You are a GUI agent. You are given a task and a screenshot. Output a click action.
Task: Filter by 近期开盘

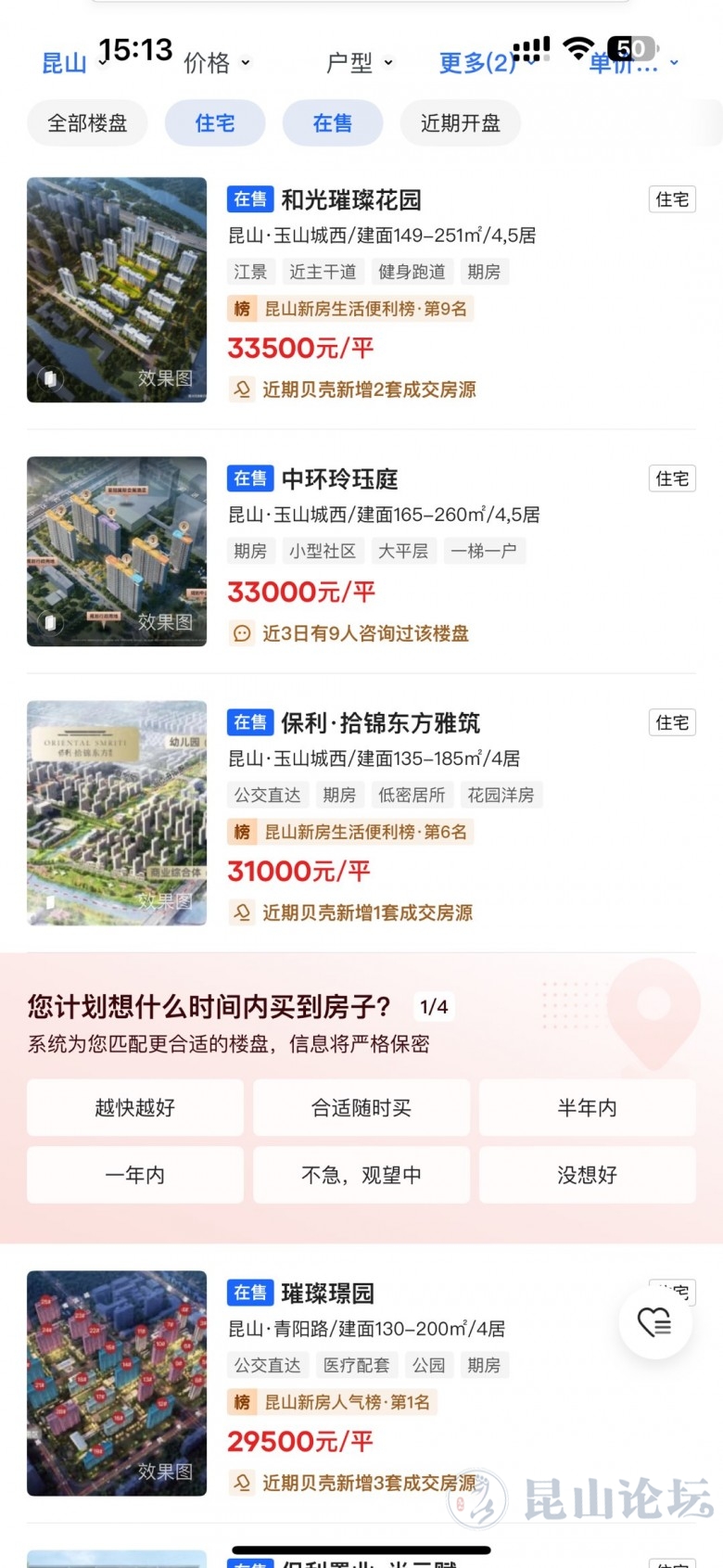[460, 123]
